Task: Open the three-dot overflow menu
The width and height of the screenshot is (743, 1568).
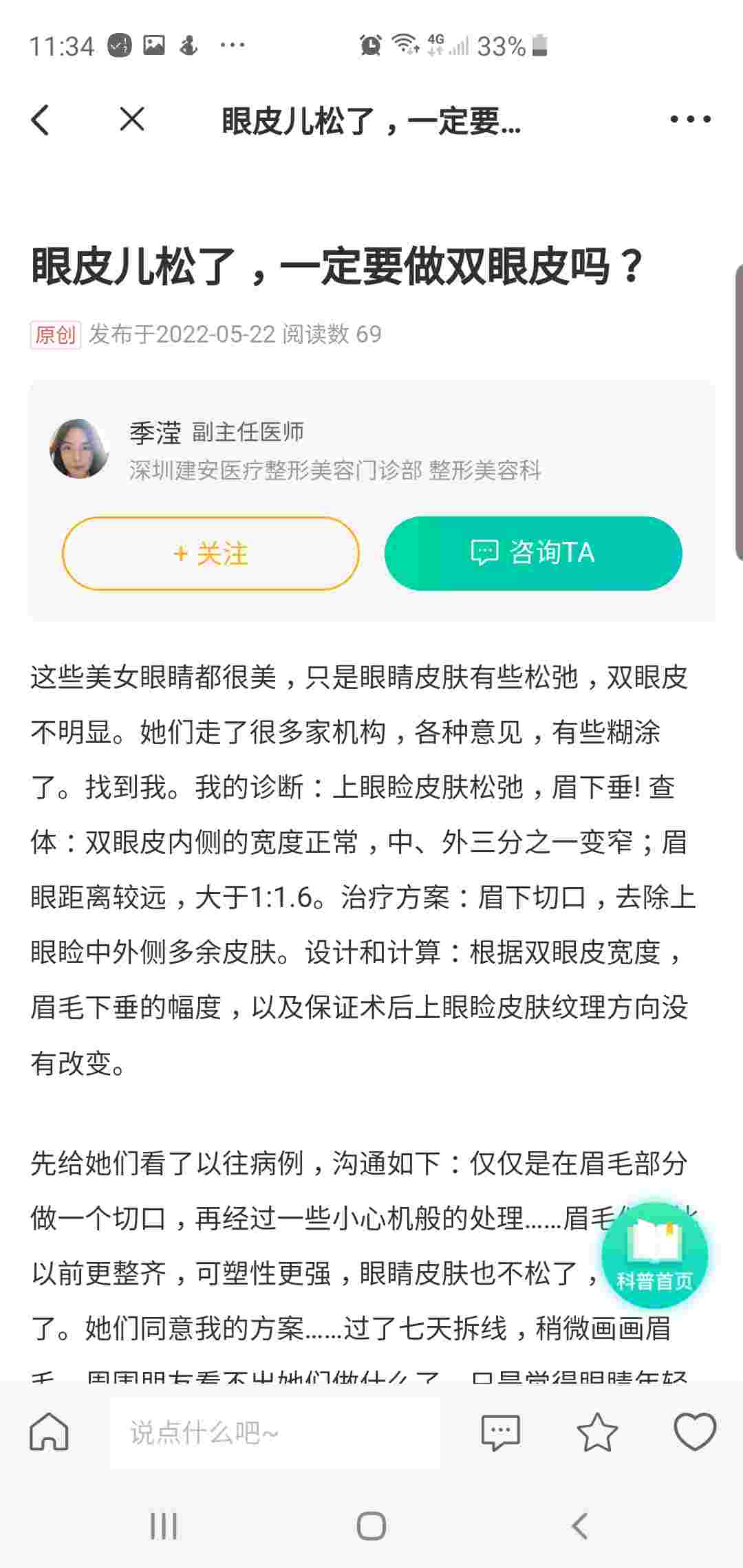Action: pyautogui.click(x=690, y=120)
